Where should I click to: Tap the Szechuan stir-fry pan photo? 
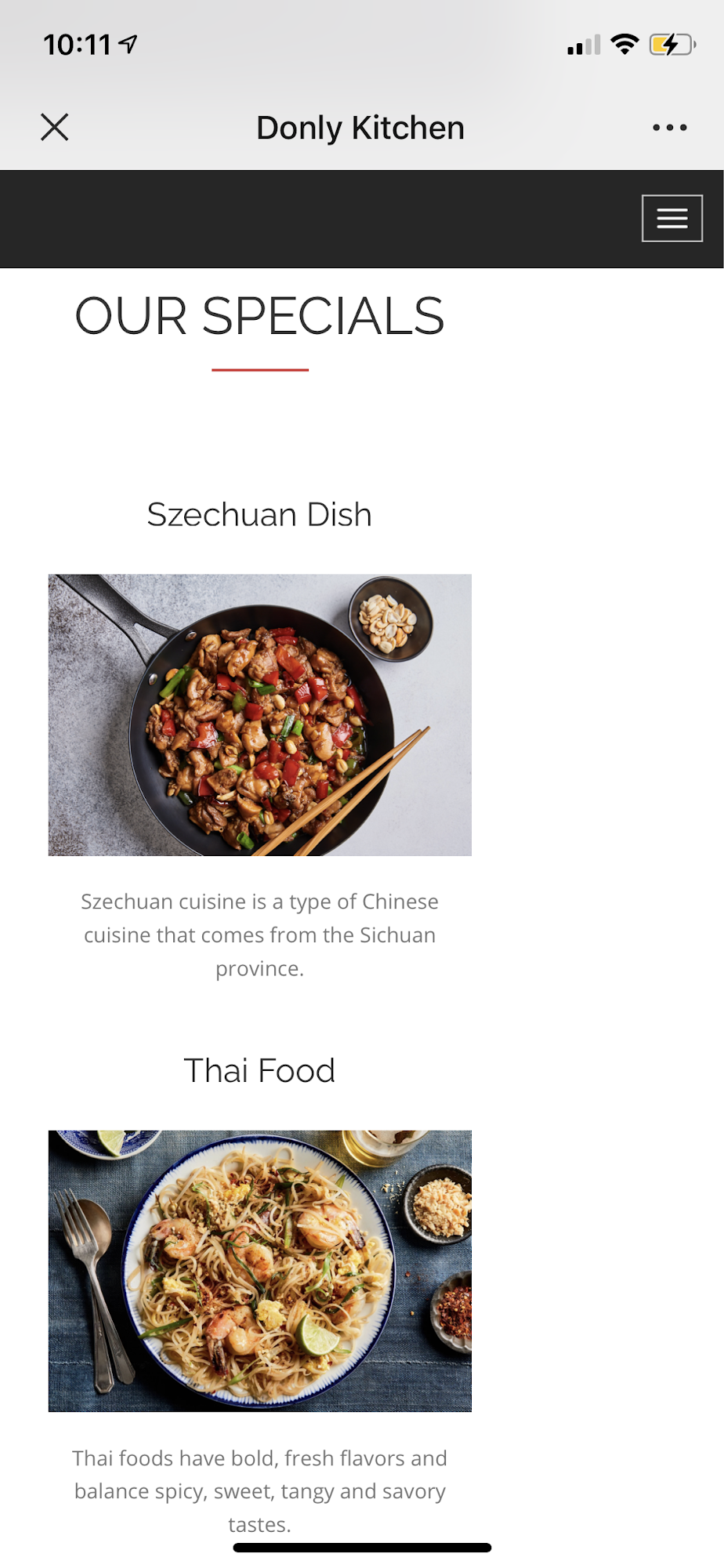click(259, 713)
